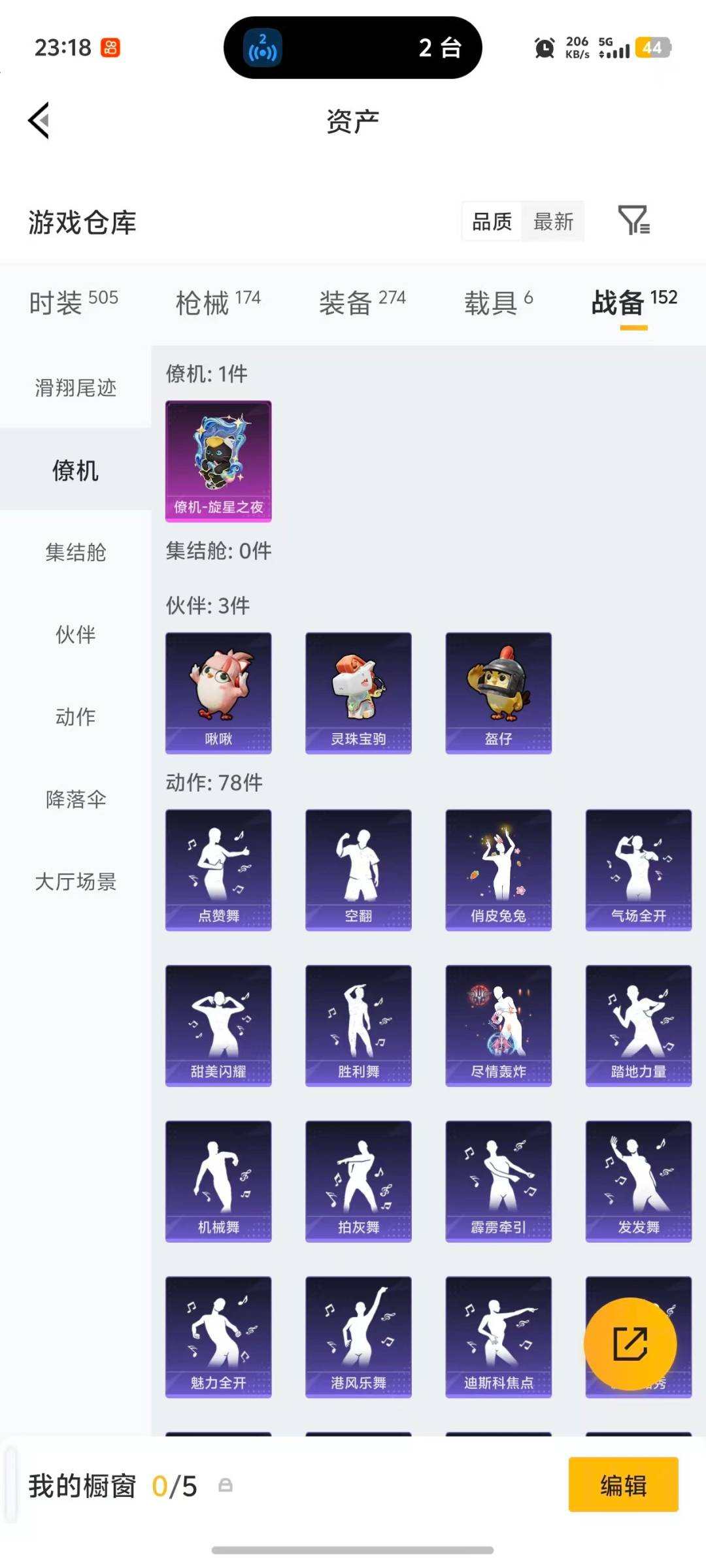Toggle the 俏皮兔兔 emote selection
This screenshot has width=706, height=1568.
(499, 869)
